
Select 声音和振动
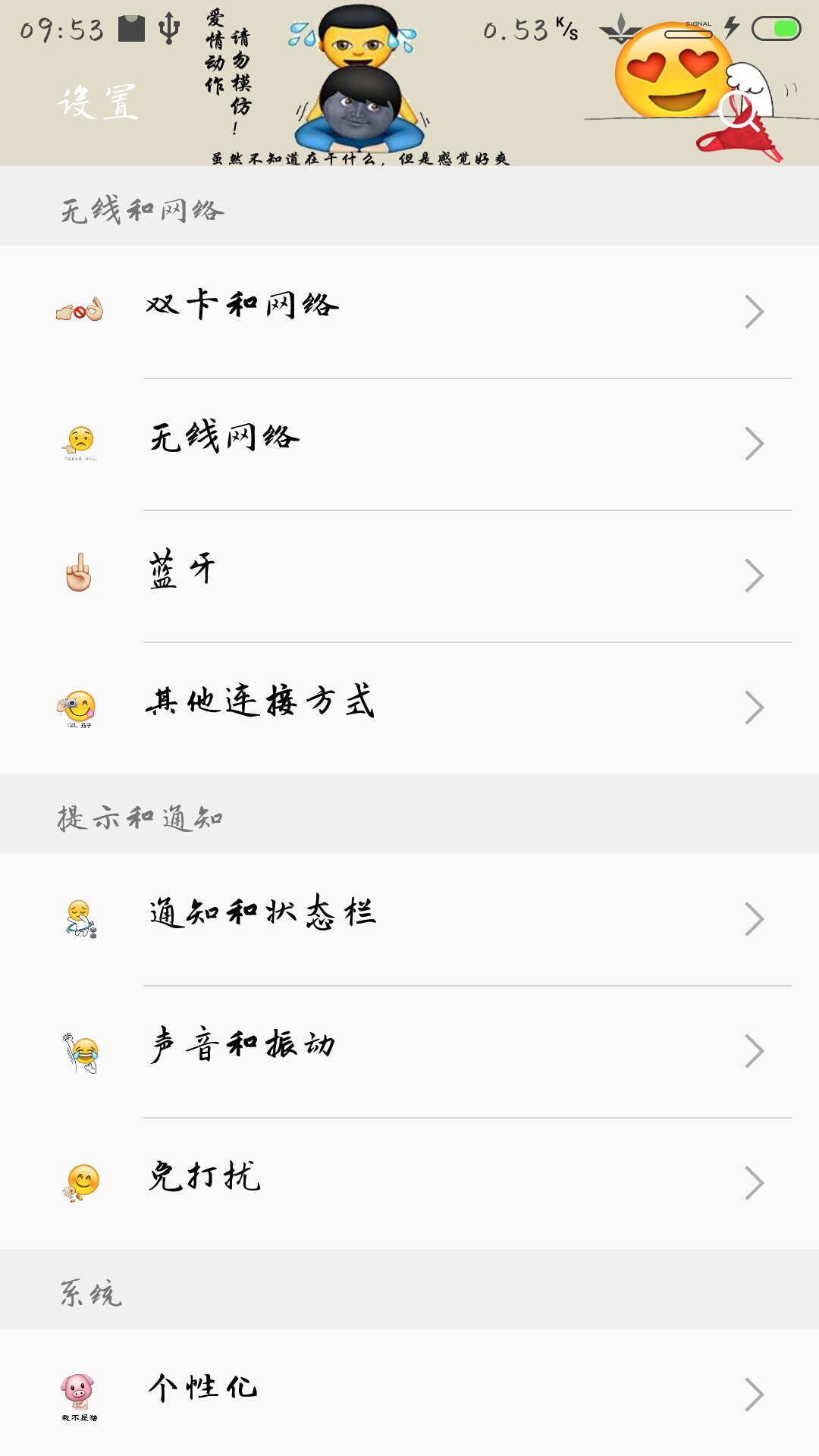pyautogui.click(x=409, y=1052)
